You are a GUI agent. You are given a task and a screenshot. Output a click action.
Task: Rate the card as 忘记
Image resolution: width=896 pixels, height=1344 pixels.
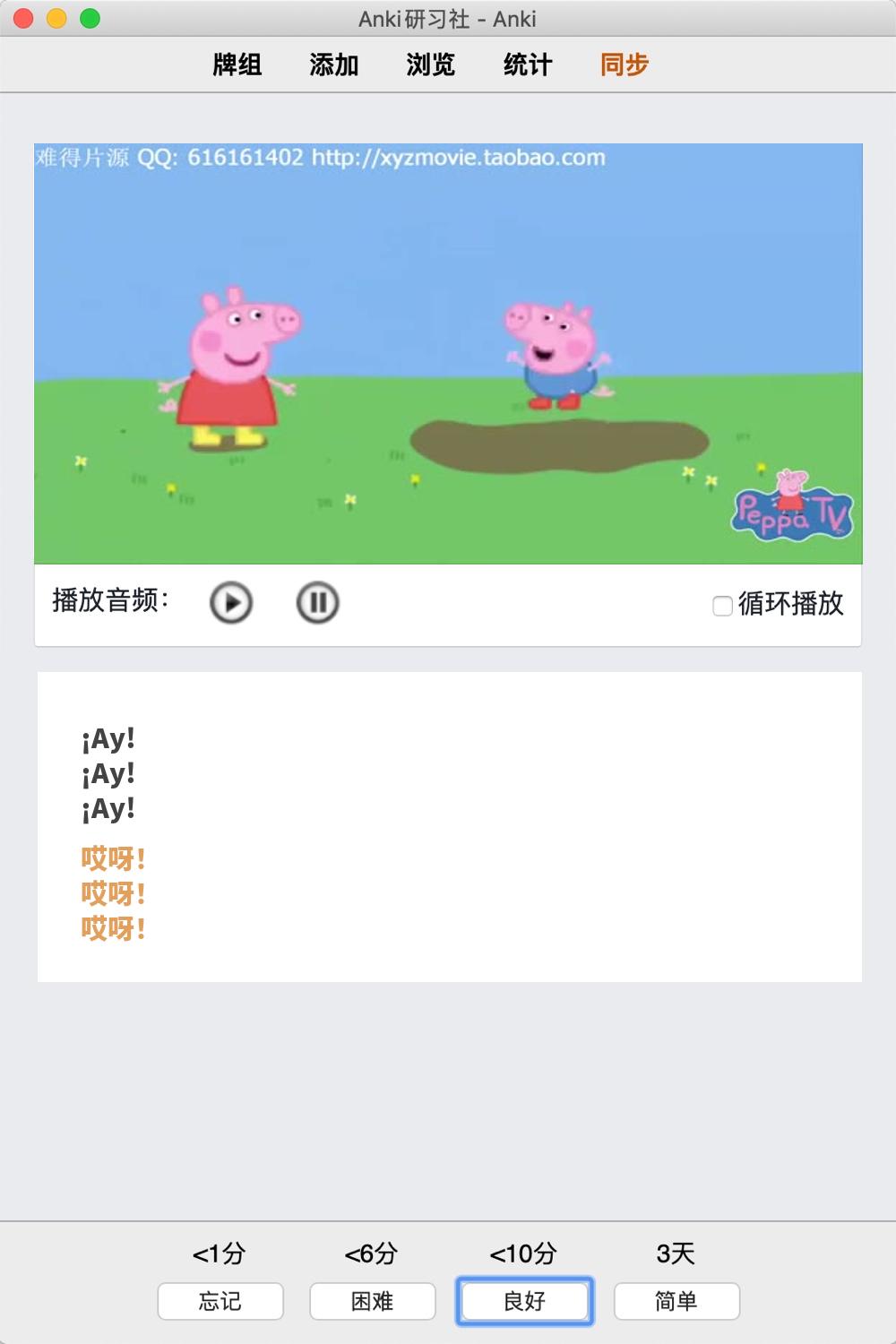[x=220, y=1301]
